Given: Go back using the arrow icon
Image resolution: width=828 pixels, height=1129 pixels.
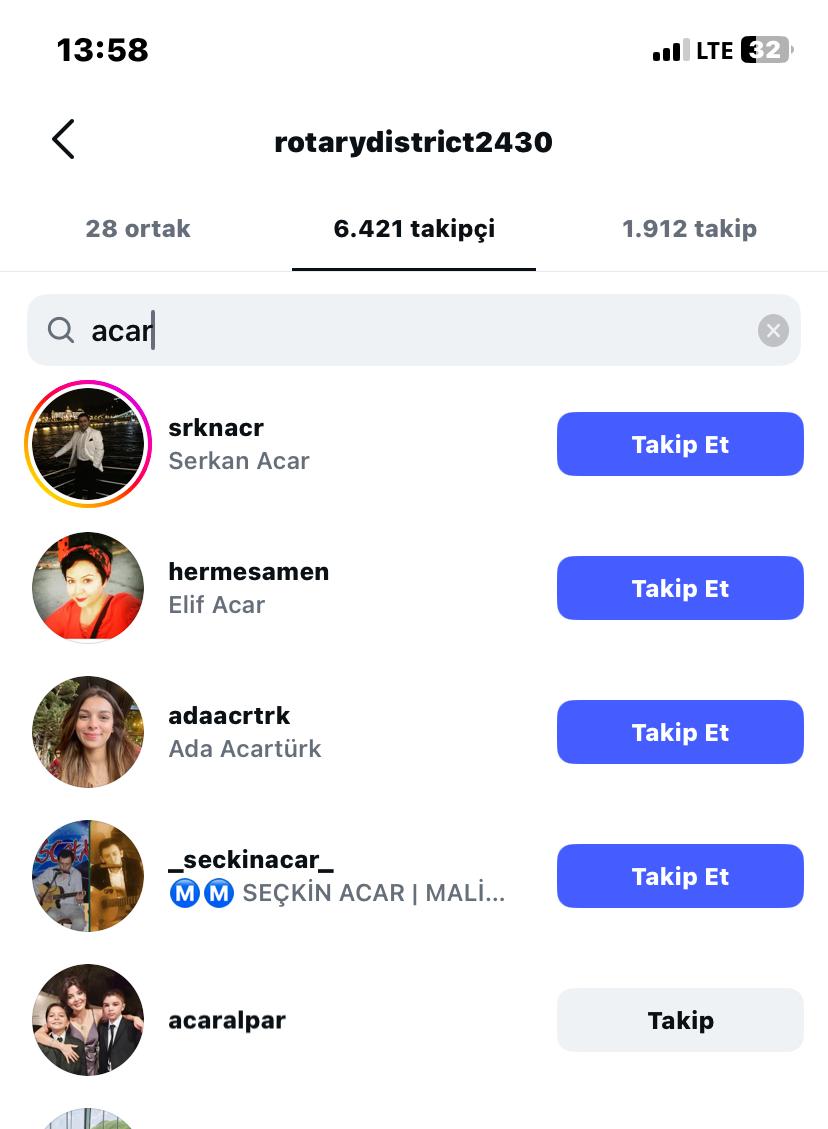Looking at the screenshot, I should pos(63,140).
